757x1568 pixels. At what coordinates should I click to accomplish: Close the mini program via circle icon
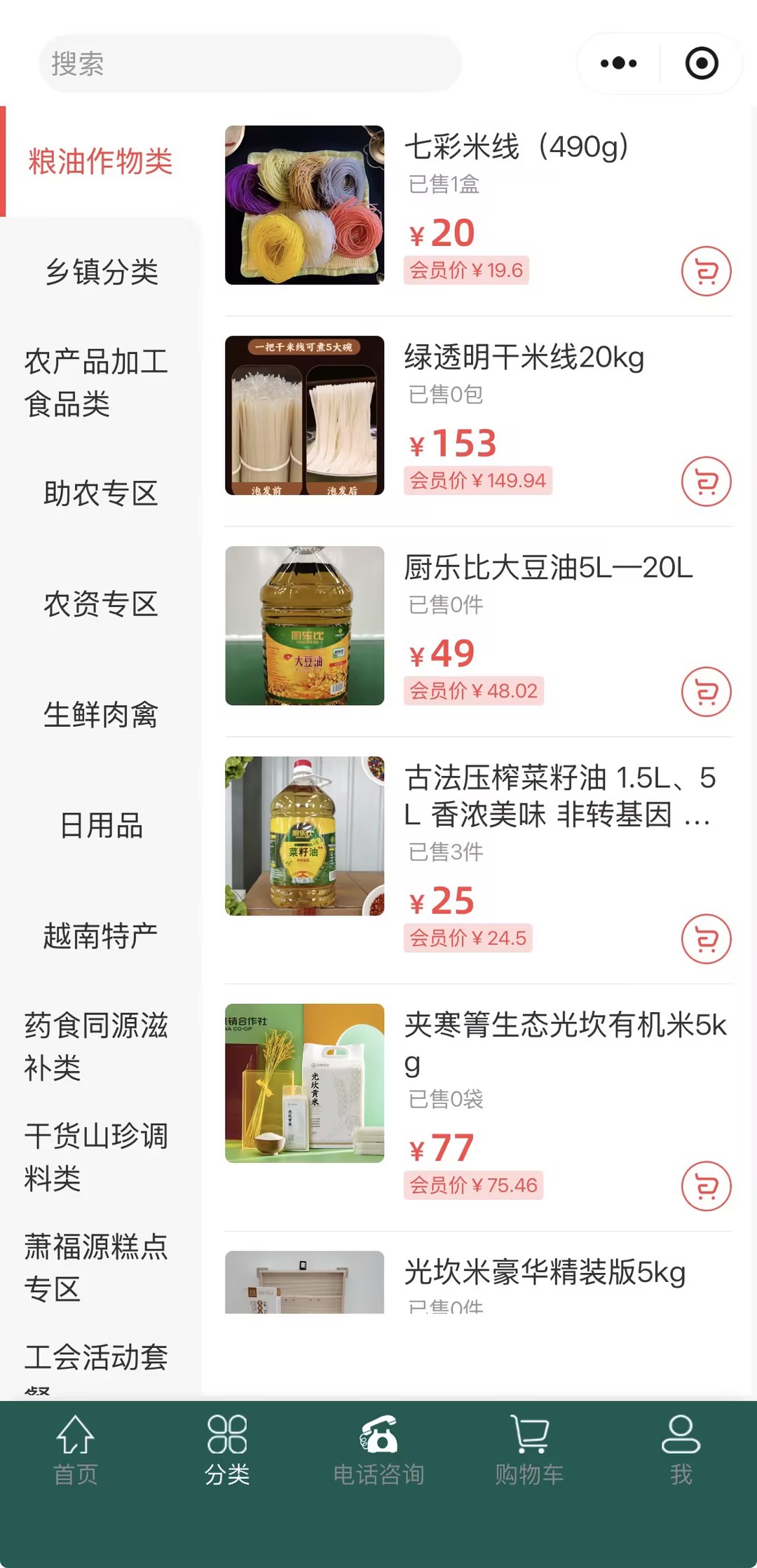point(702,63)
